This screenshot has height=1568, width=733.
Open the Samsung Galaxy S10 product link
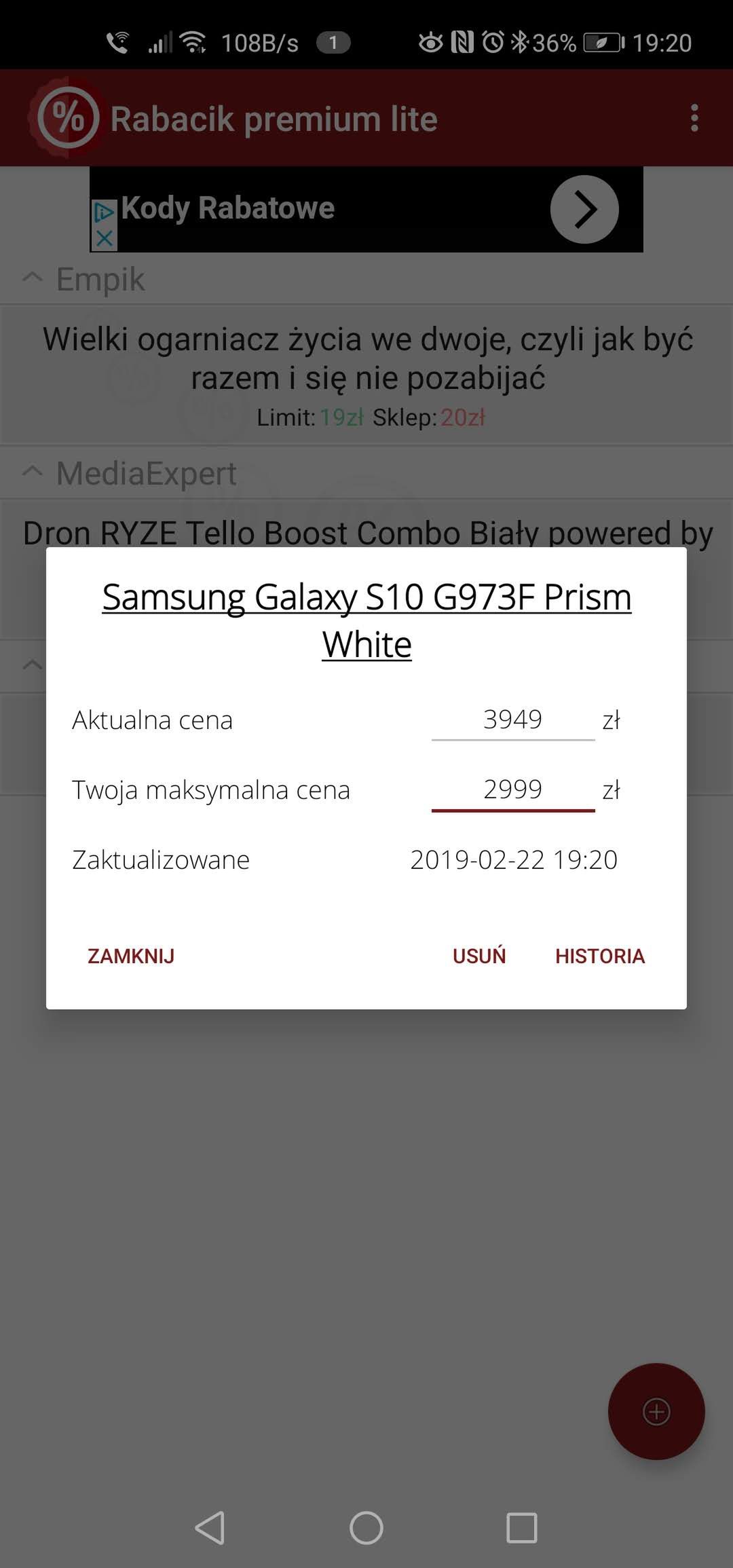click(x=366, y=620)
